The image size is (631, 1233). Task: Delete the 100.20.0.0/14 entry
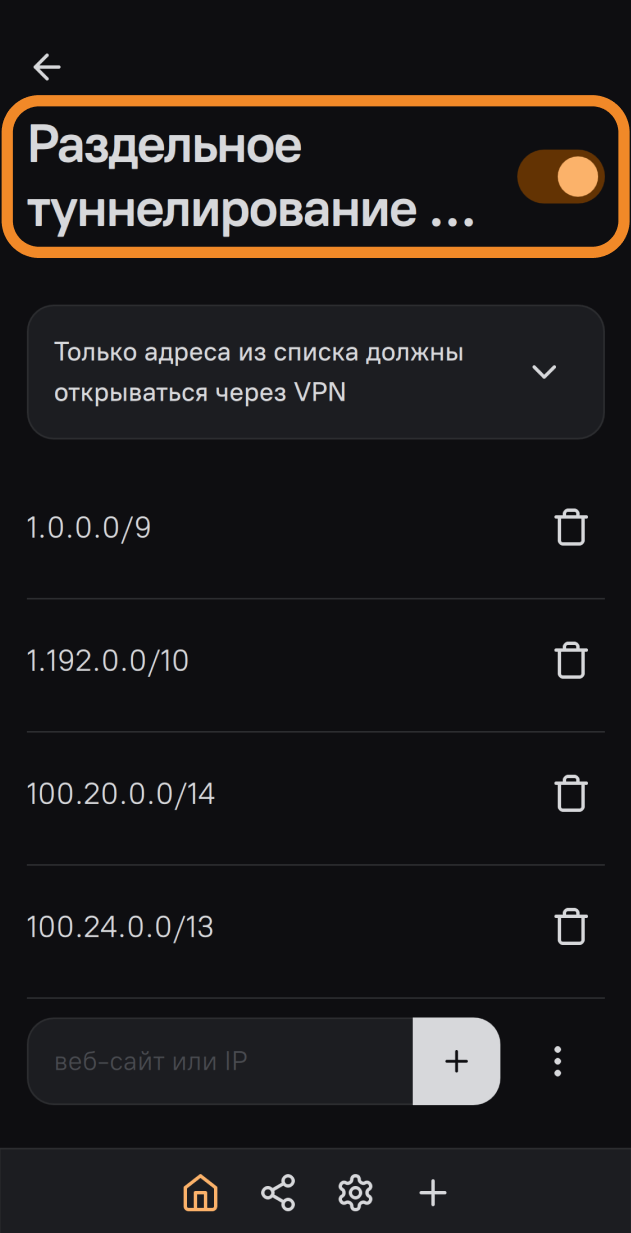pos(571,794)
